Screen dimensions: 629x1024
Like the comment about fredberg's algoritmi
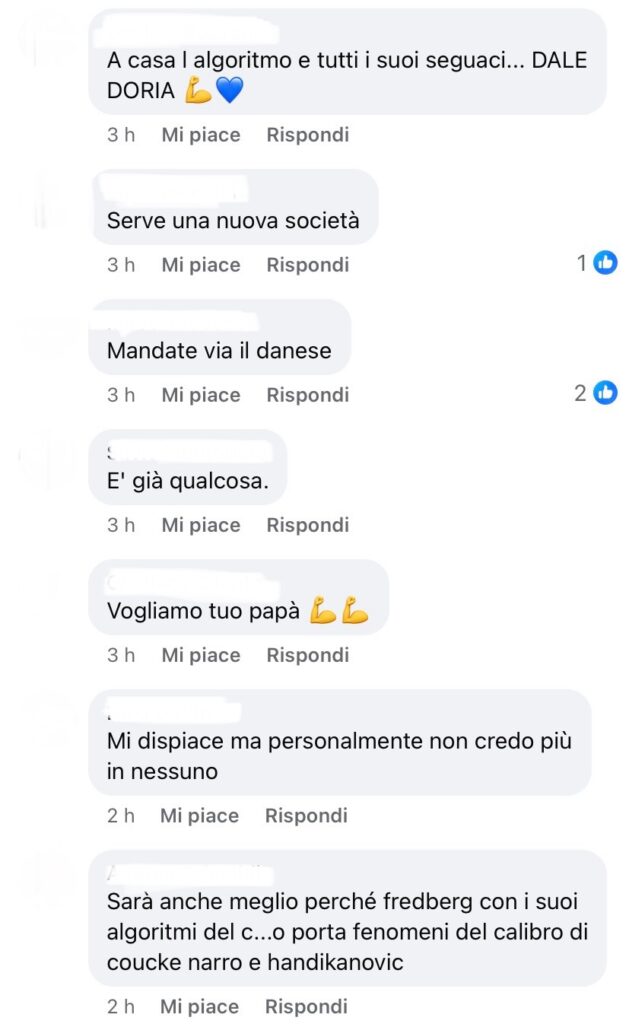pos(200,1006)
